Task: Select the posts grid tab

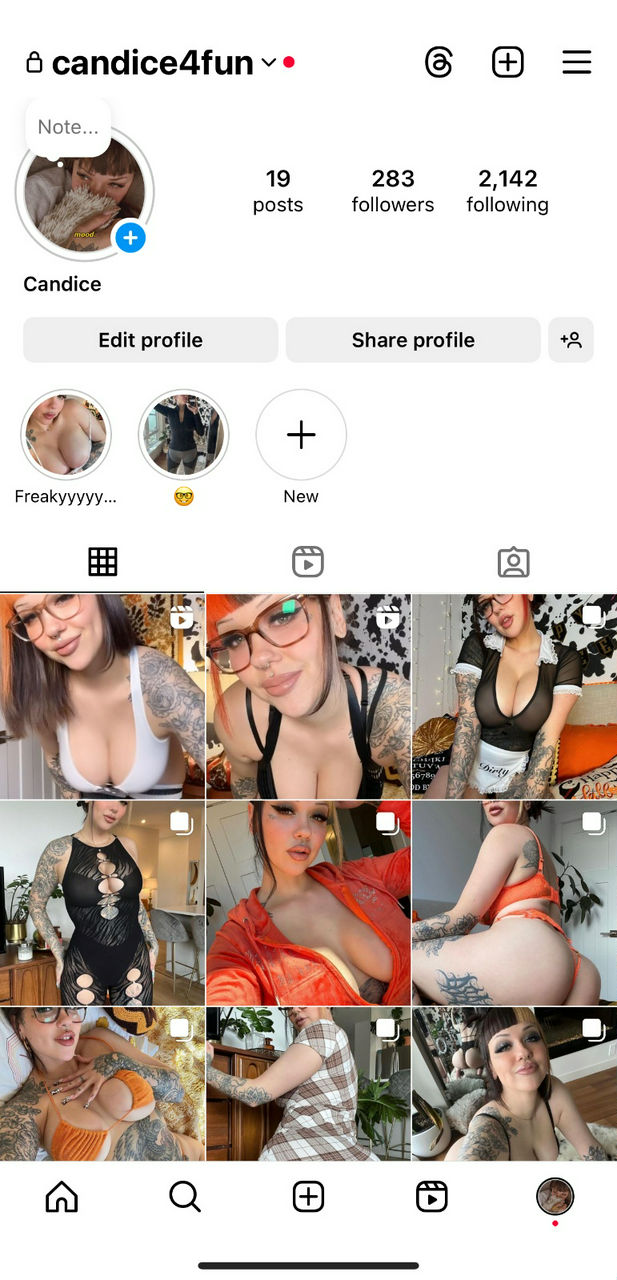Action: [103, 562]
